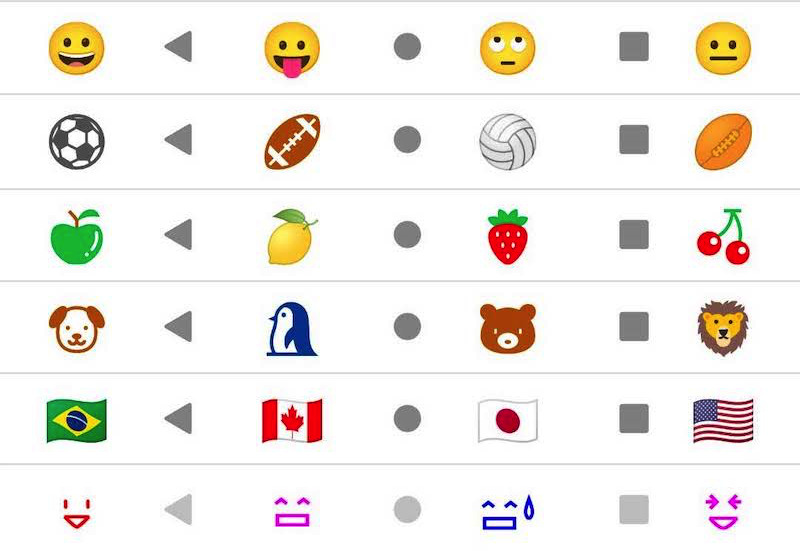The height and width of the screenshot is (553, 800).
Task: Pick the colored text faces theme
Action: (x=400, y=509)
